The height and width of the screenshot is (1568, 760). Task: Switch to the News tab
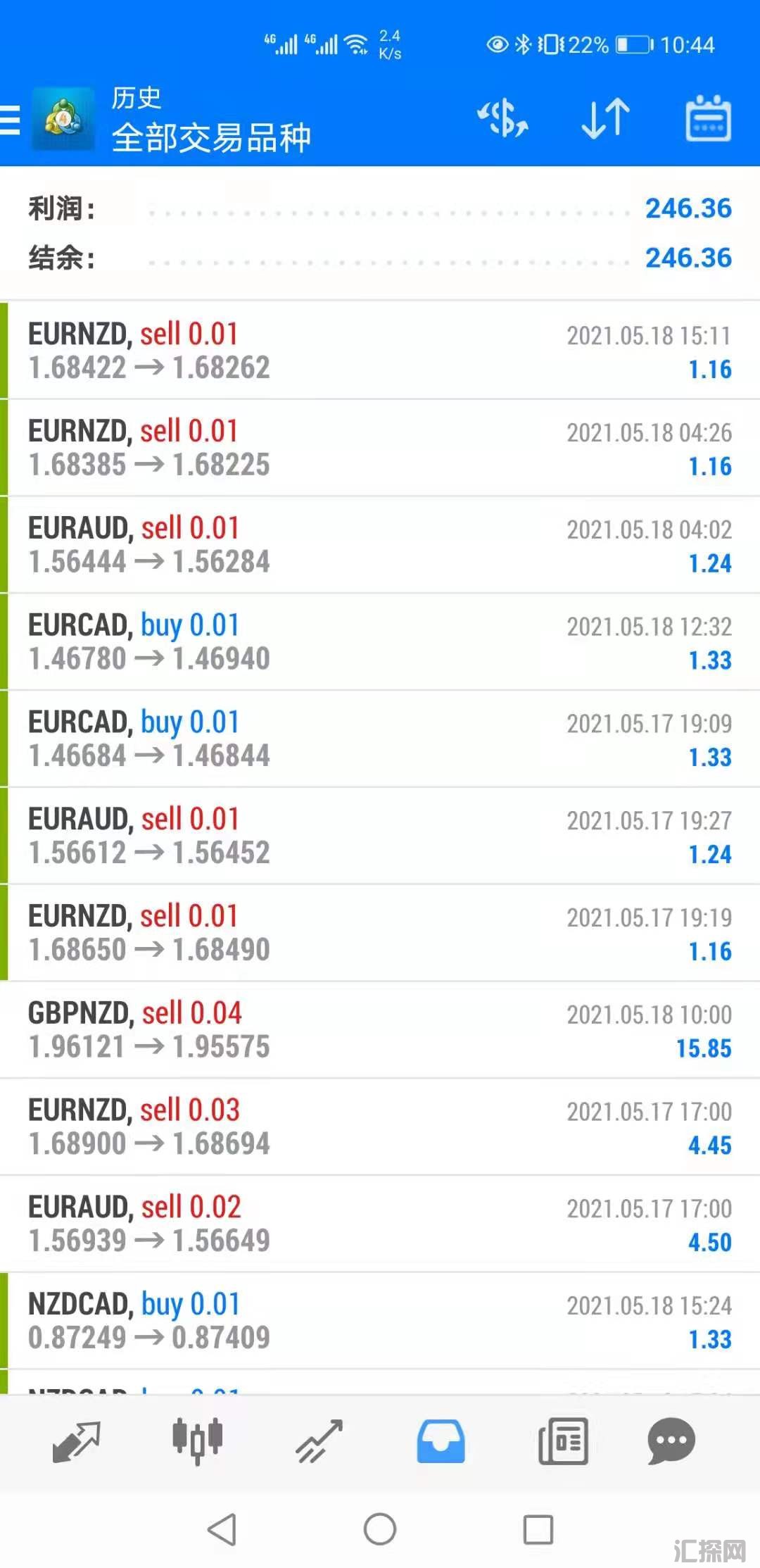[562, 1441]
